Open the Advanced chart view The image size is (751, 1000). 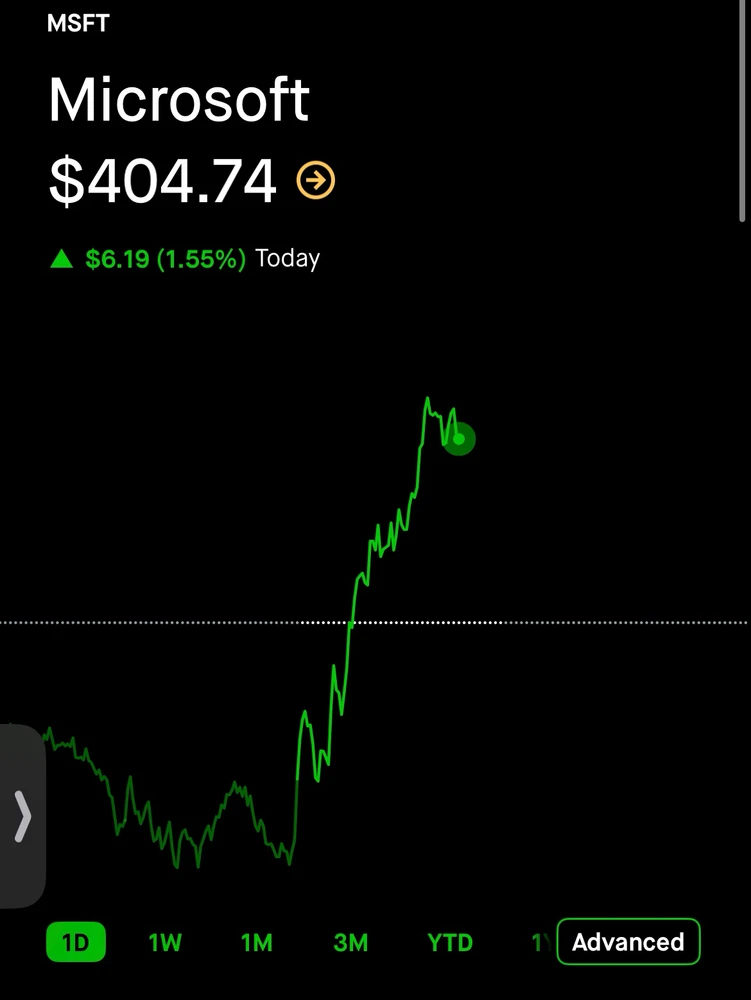[x=628, y=942]
